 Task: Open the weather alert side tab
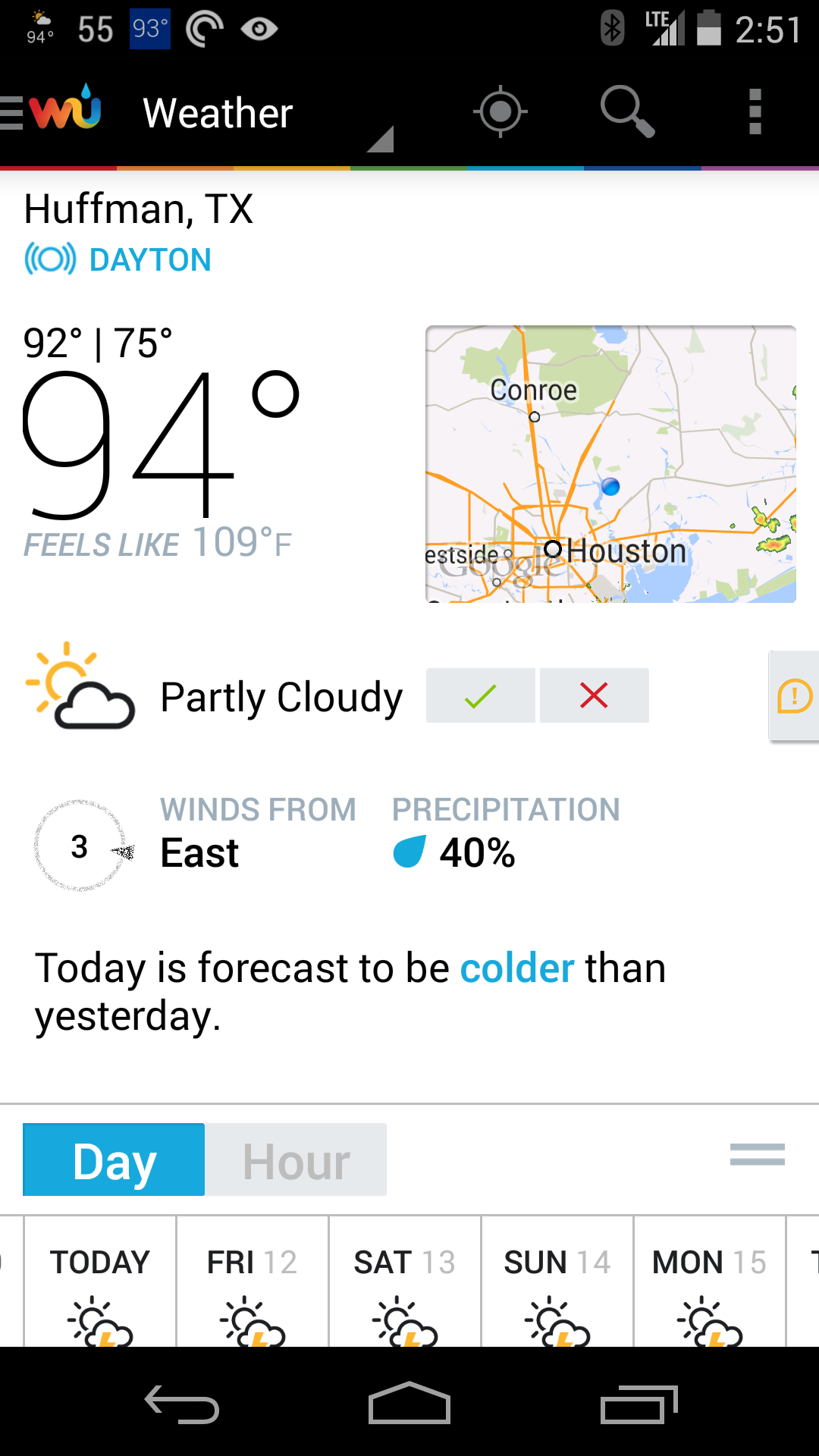(x=794, y=696)
